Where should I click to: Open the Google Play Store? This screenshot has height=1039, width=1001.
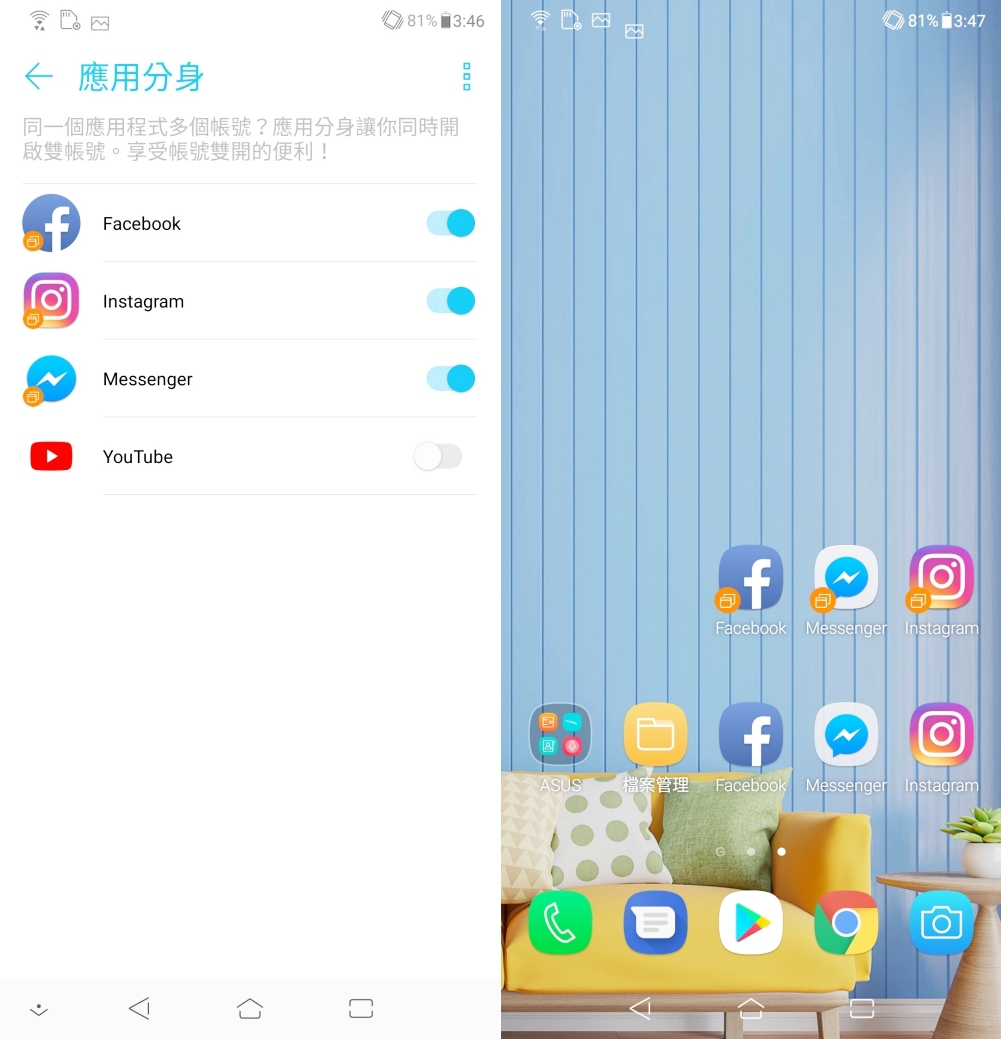[750, 923]
